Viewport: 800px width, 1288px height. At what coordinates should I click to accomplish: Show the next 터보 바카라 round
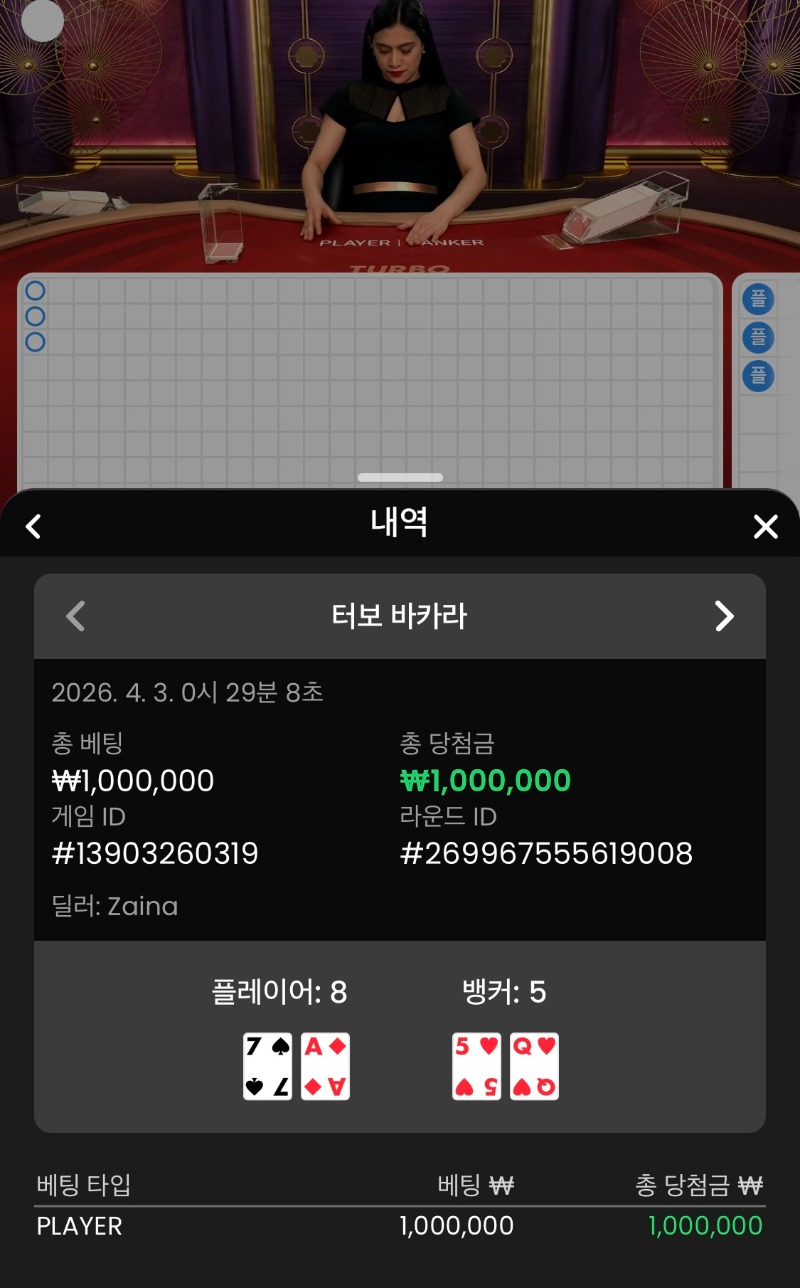pyautogui.click(x=724, y=616)
